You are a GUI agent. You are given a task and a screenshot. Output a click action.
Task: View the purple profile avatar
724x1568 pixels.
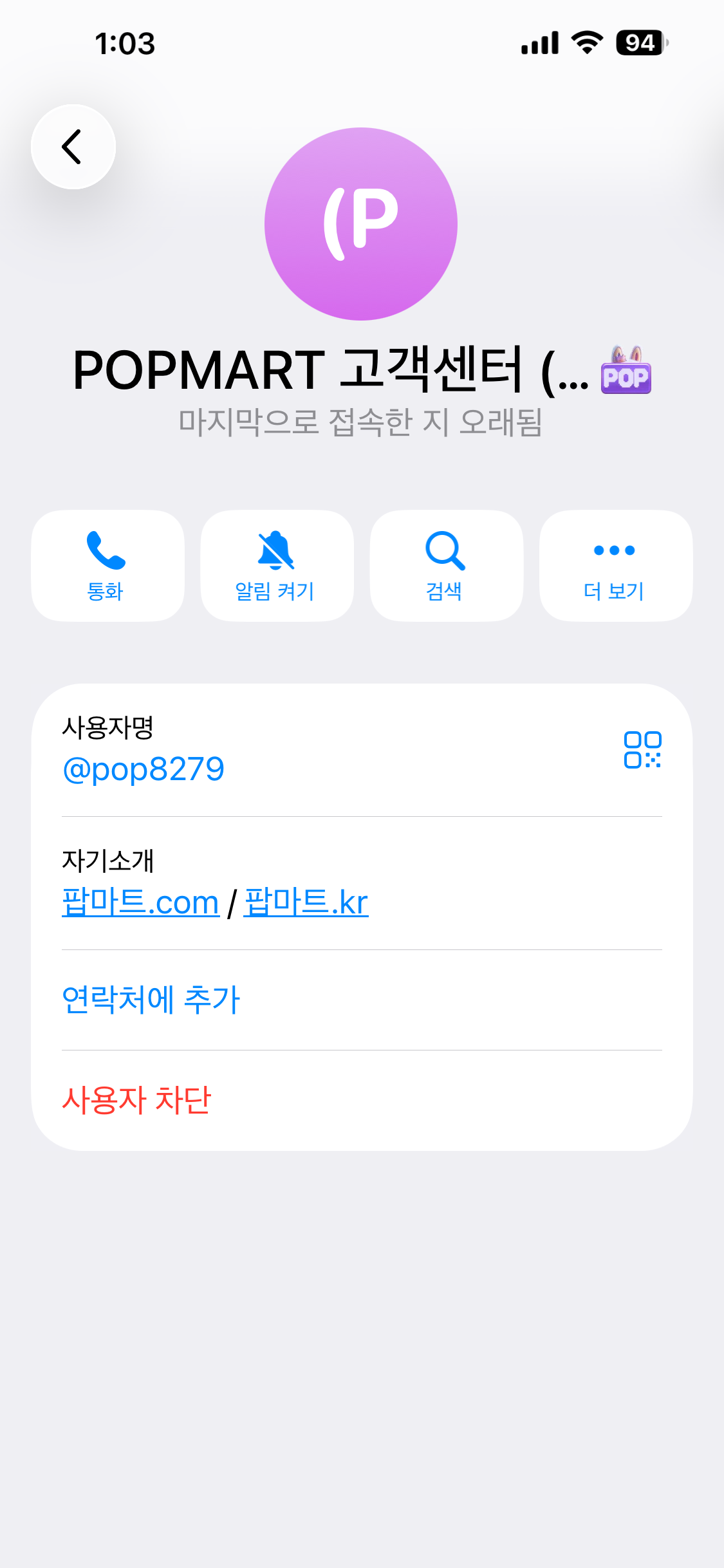(x=361, y=224)
